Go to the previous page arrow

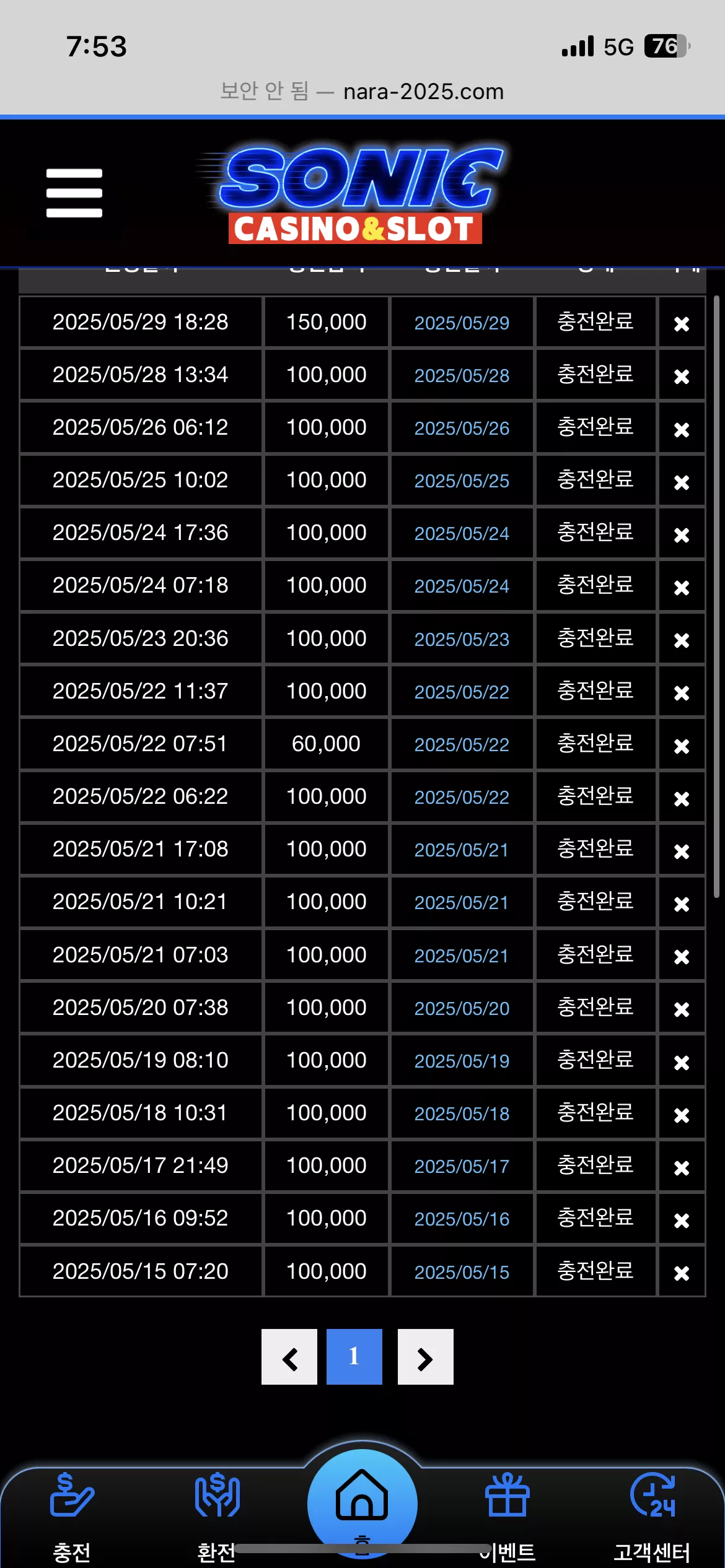coord(289,1357)
